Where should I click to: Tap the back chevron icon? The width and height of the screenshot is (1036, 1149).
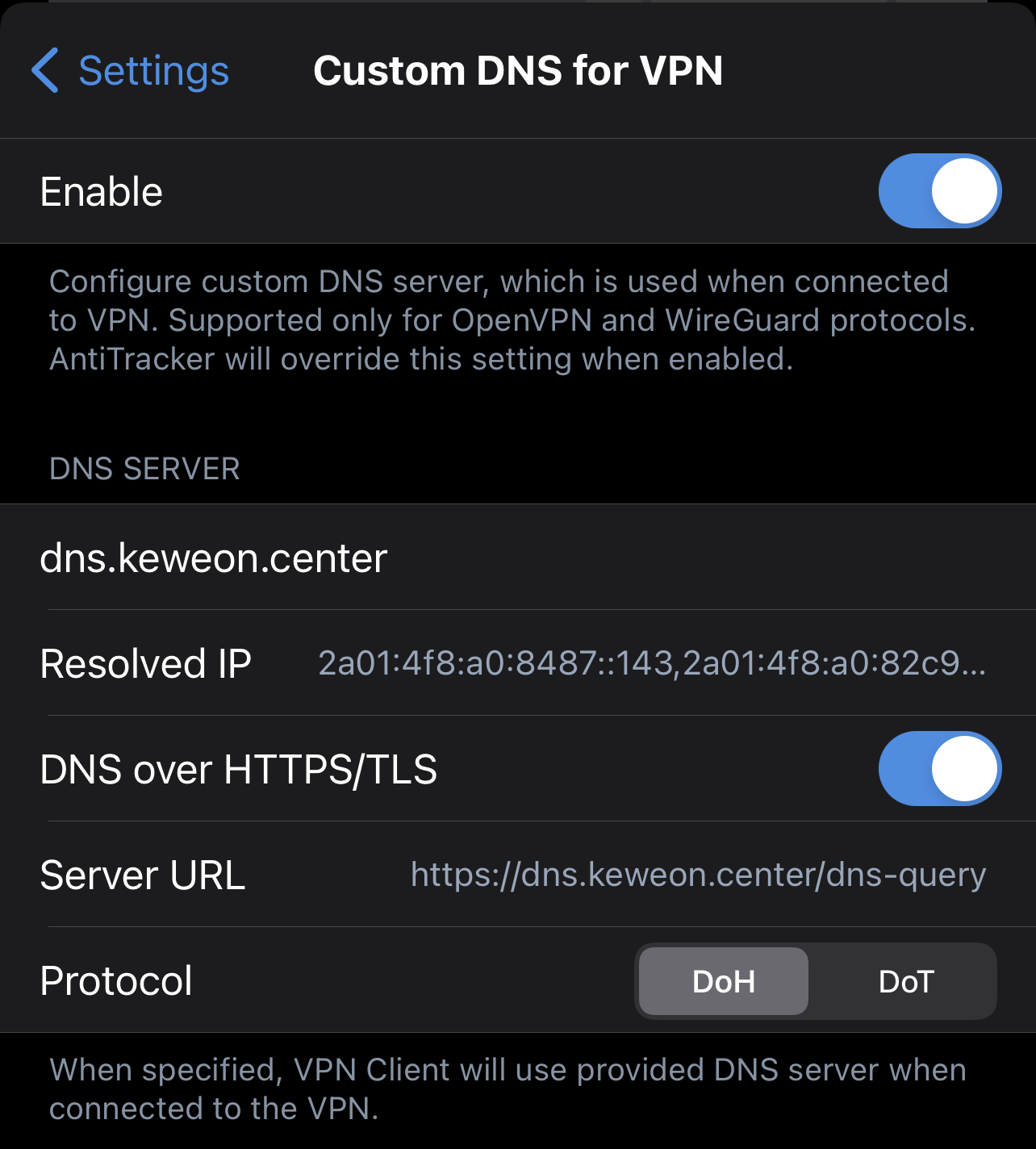(46, 71)
